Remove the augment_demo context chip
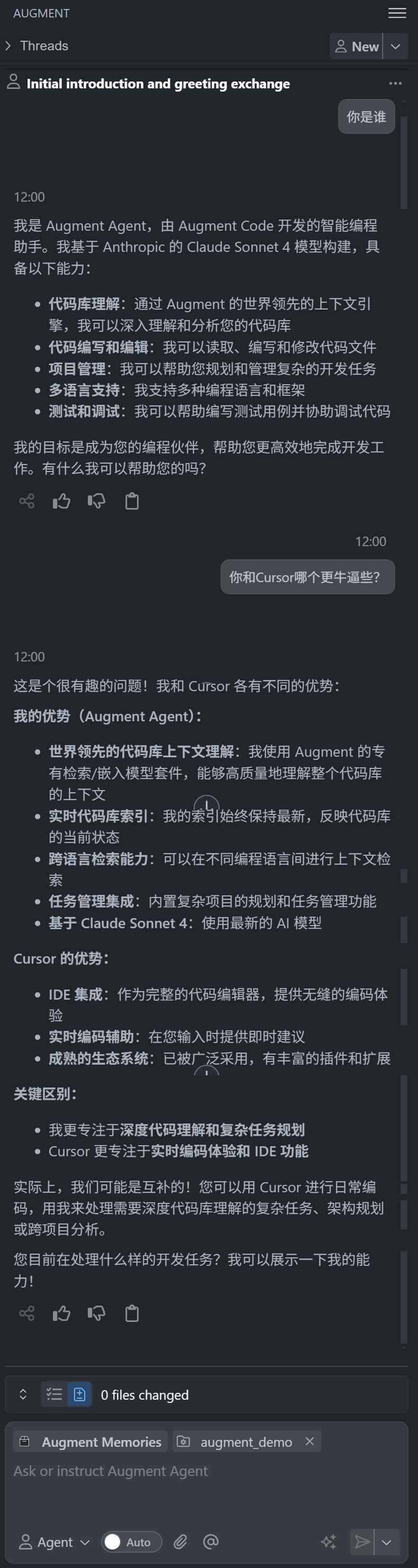 click(x=310, y=1441)
